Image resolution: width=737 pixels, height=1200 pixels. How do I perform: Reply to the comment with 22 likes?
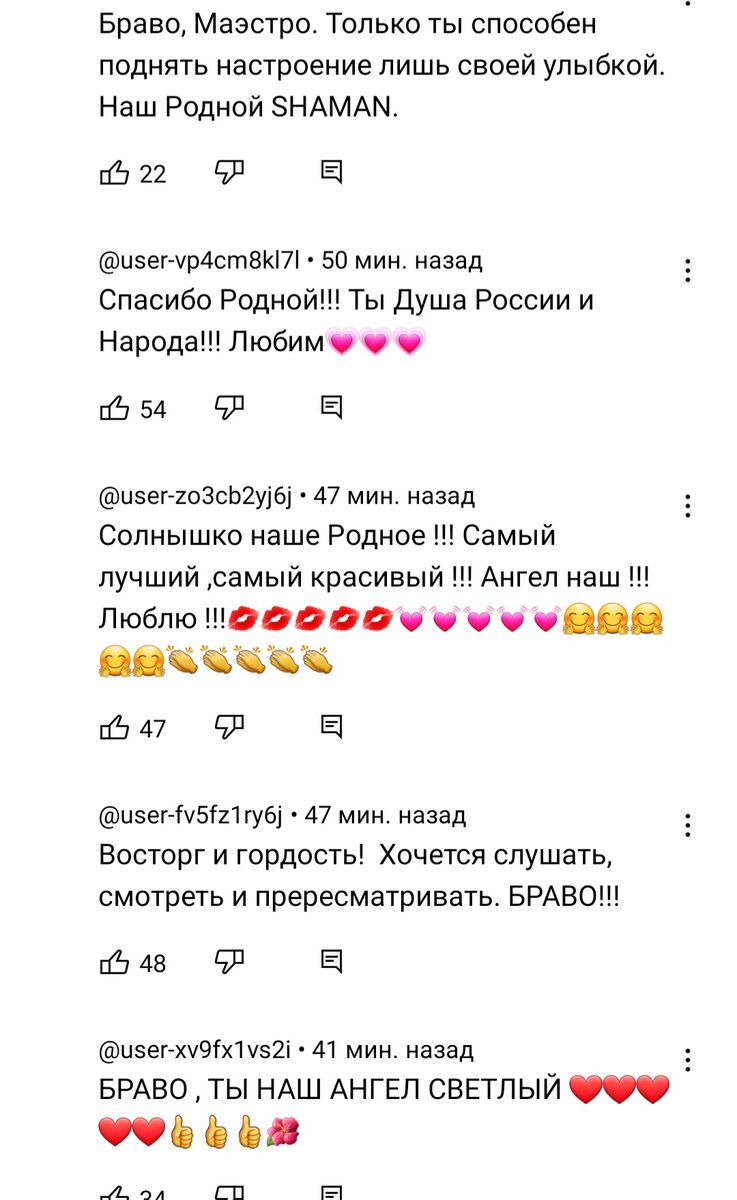click(x=332, y=172)
